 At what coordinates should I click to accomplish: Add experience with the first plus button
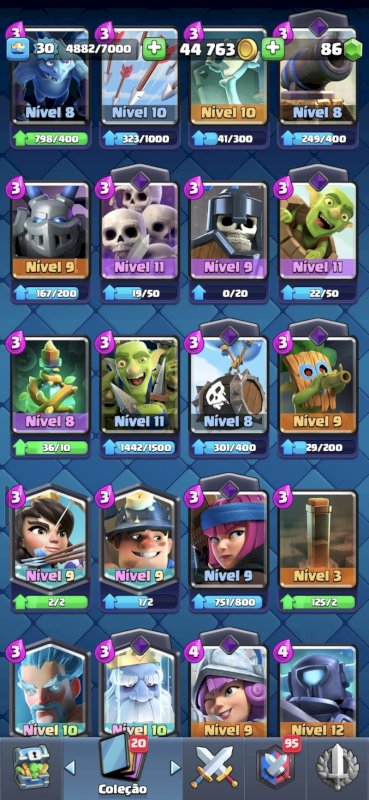(154, 49)
